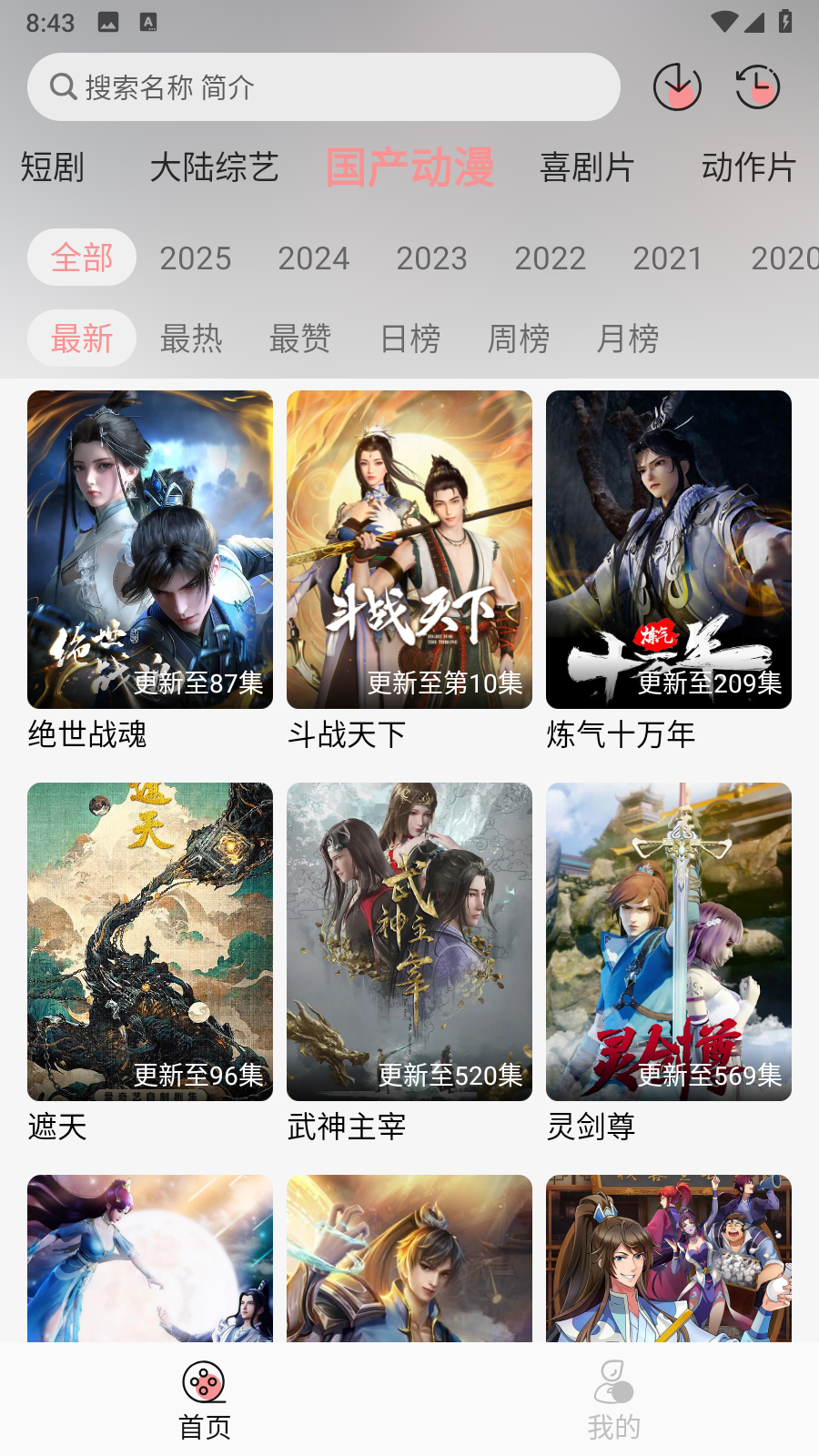
Task: Open the 绝世战魂 poster thumbnail
Action: coord(149,548)
